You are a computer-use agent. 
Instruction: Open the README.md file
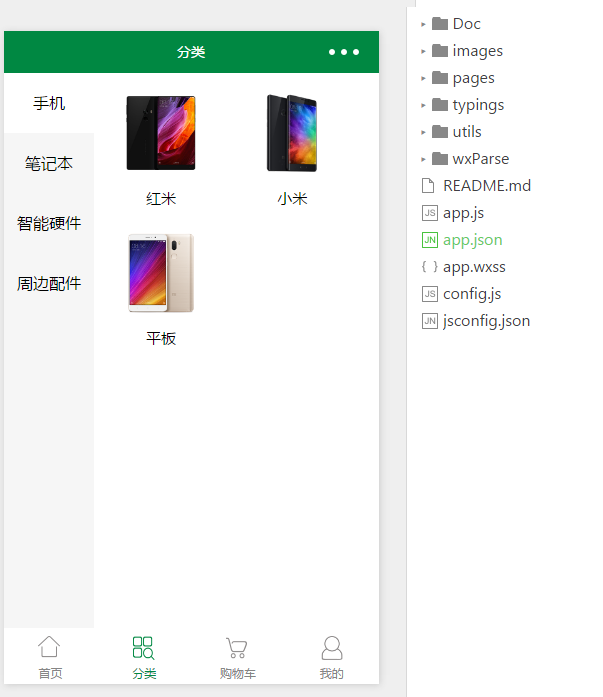[486, 185]
